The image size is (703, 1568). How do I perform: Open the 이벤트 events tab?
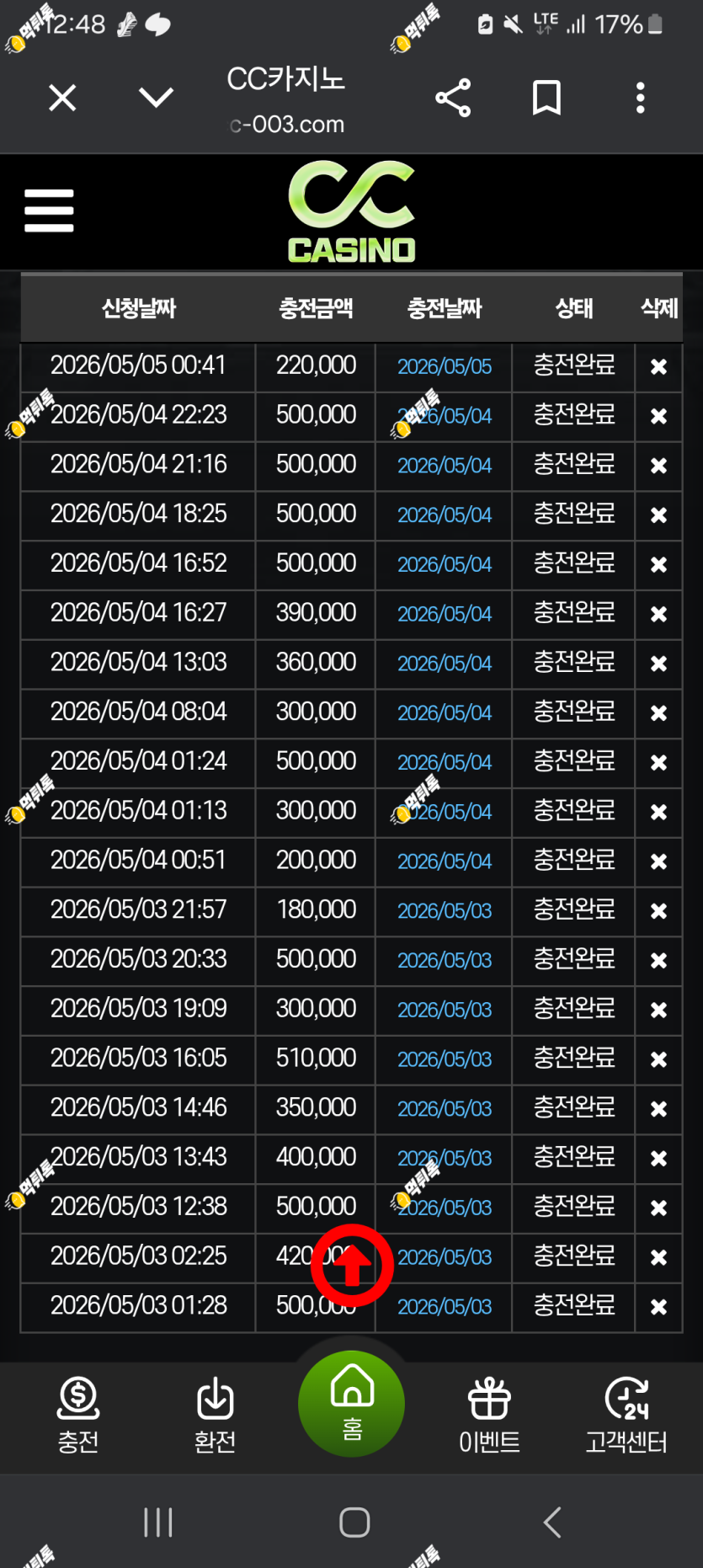(489, 1415)
